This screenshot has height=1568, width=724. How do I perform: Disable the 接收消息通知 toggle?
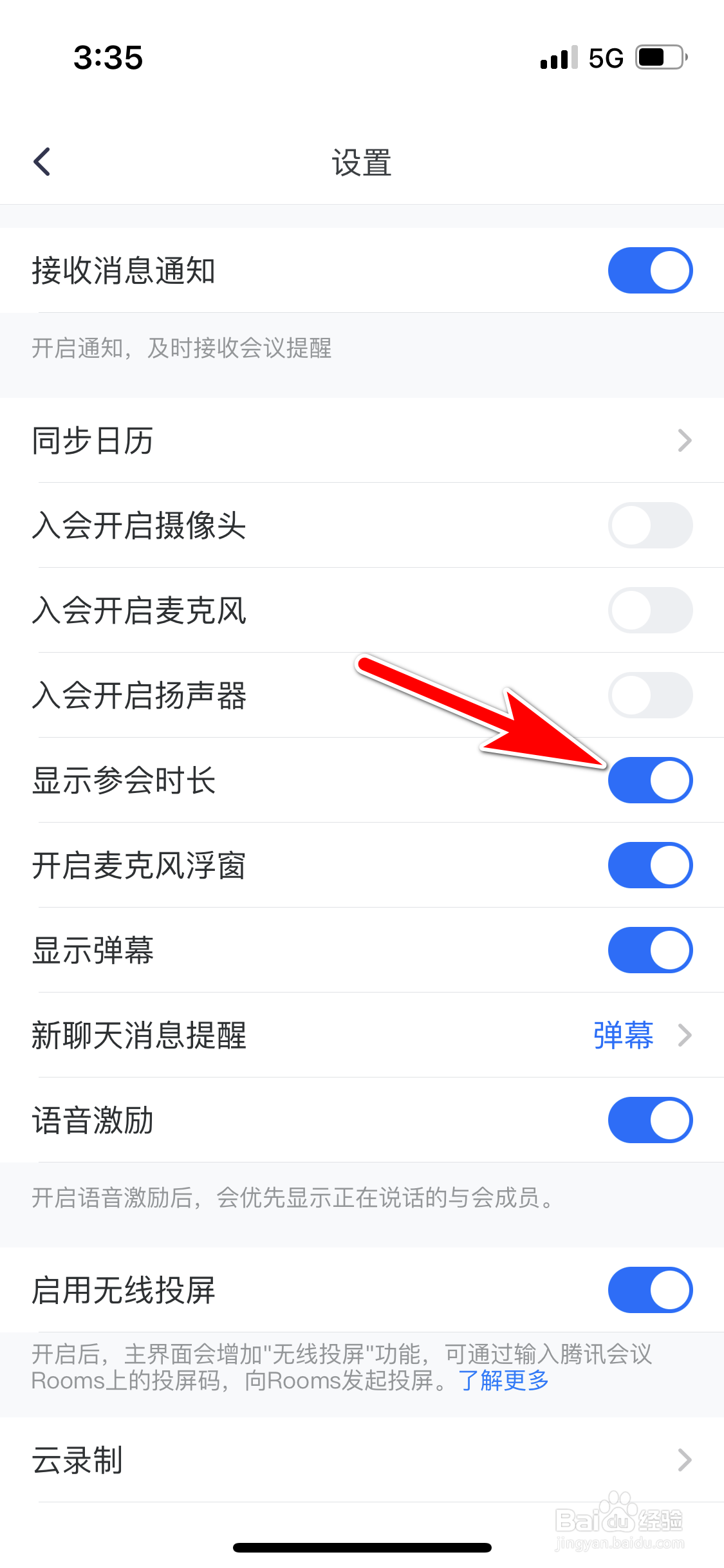[650, 270]
